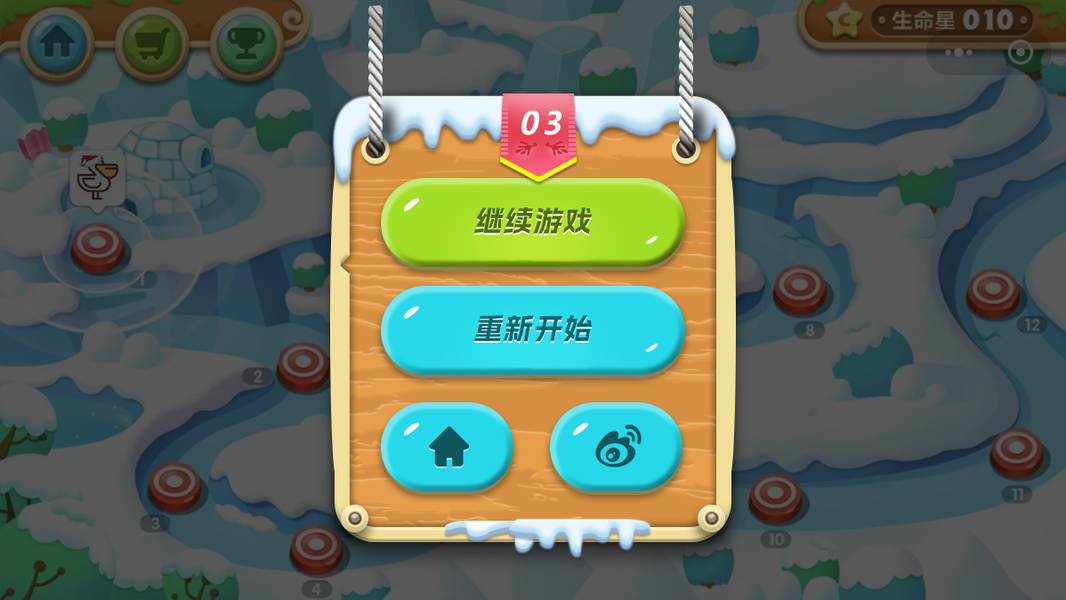This screenshot has height=600, width=1066.
Task: Return home via the dialog's house button
Action: tap(447, 447)
